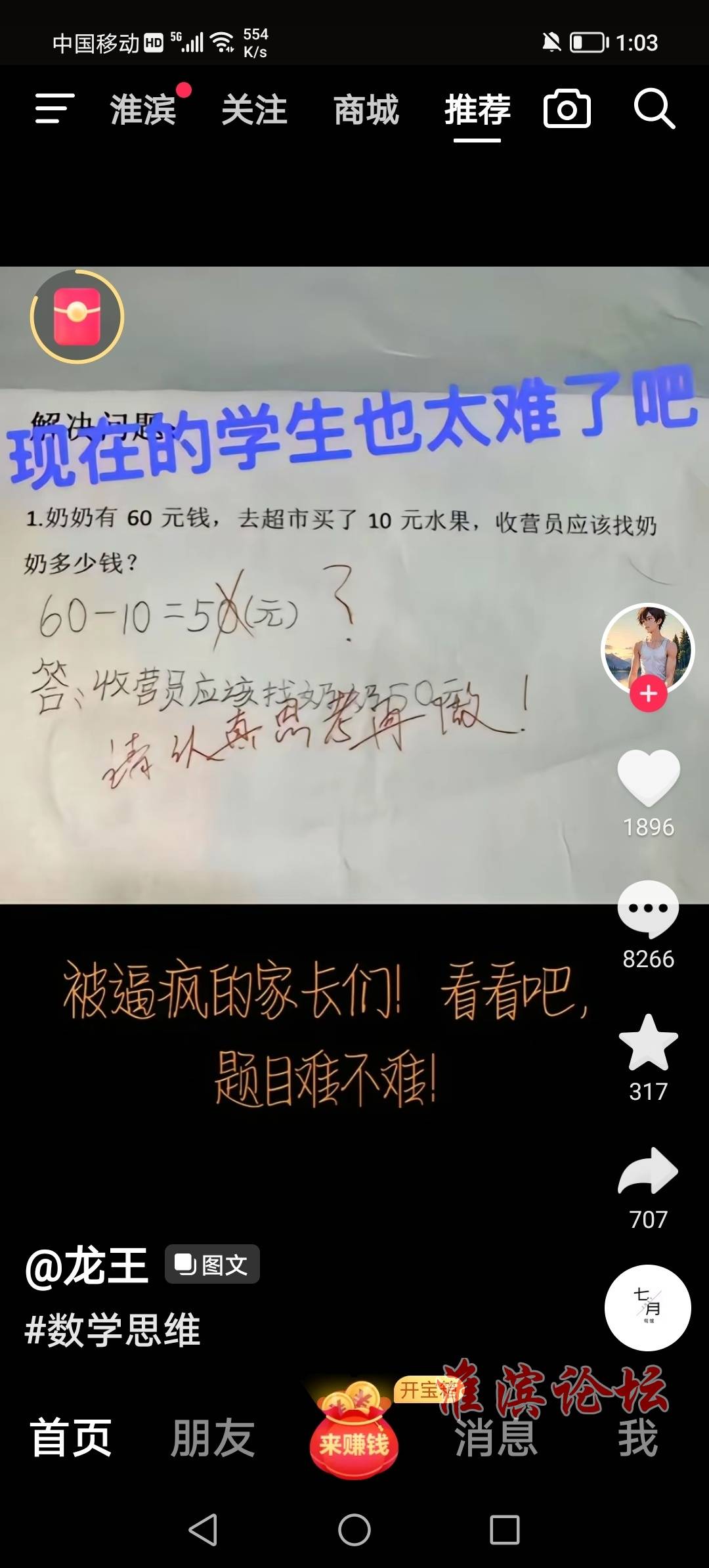
Task: Select the 推荐 tab
Action: tap(477, 109)
